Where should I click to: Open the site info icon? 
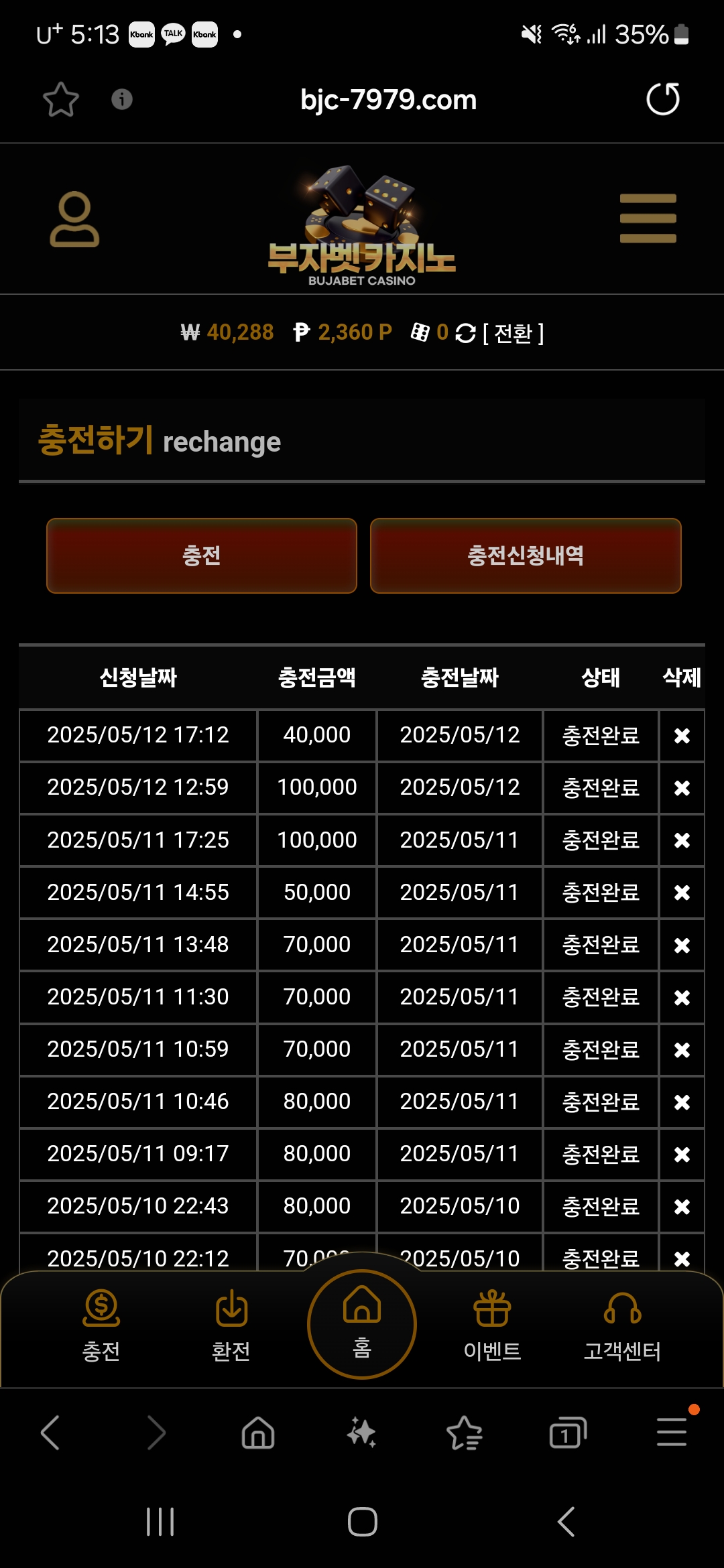click(x=121, y=99)
